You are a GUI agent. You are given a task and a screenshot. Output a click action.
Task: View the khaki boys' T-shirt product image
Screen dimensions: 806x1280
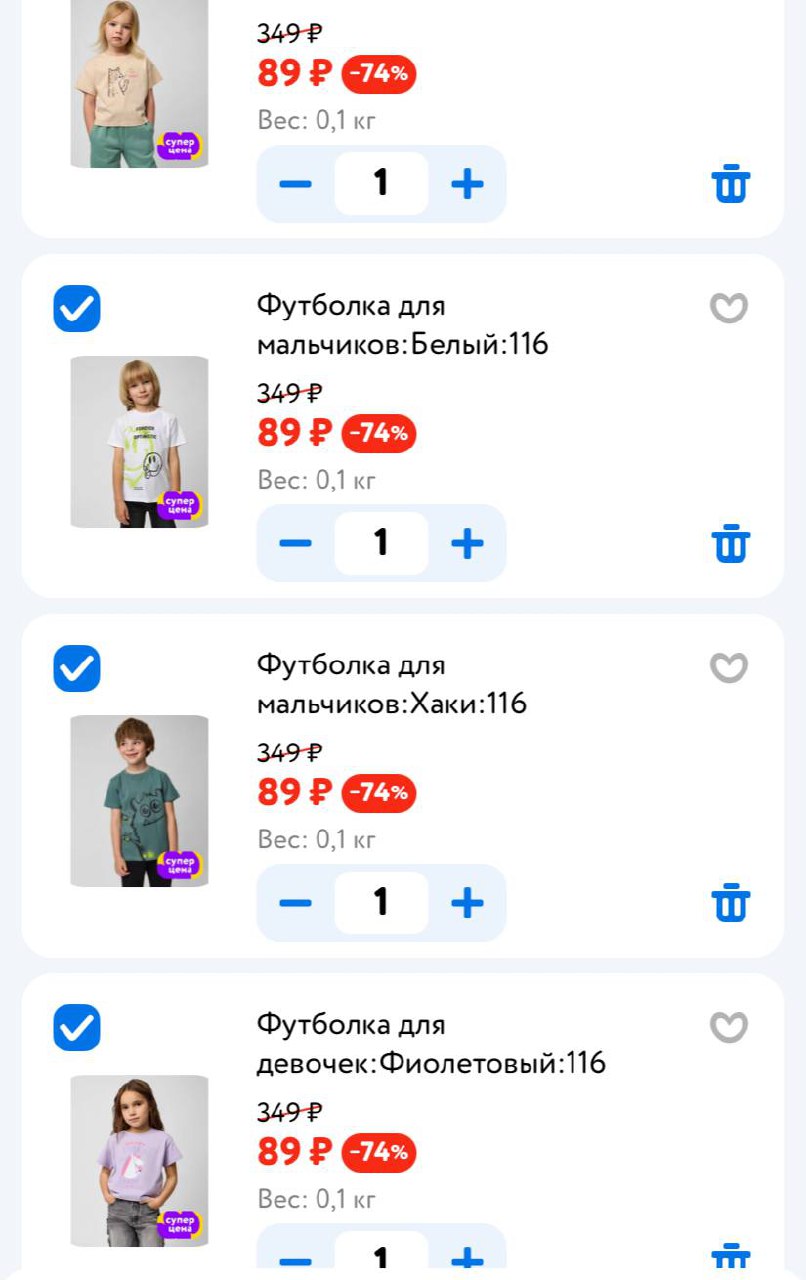pyautogui.click(x=139, y=800)
